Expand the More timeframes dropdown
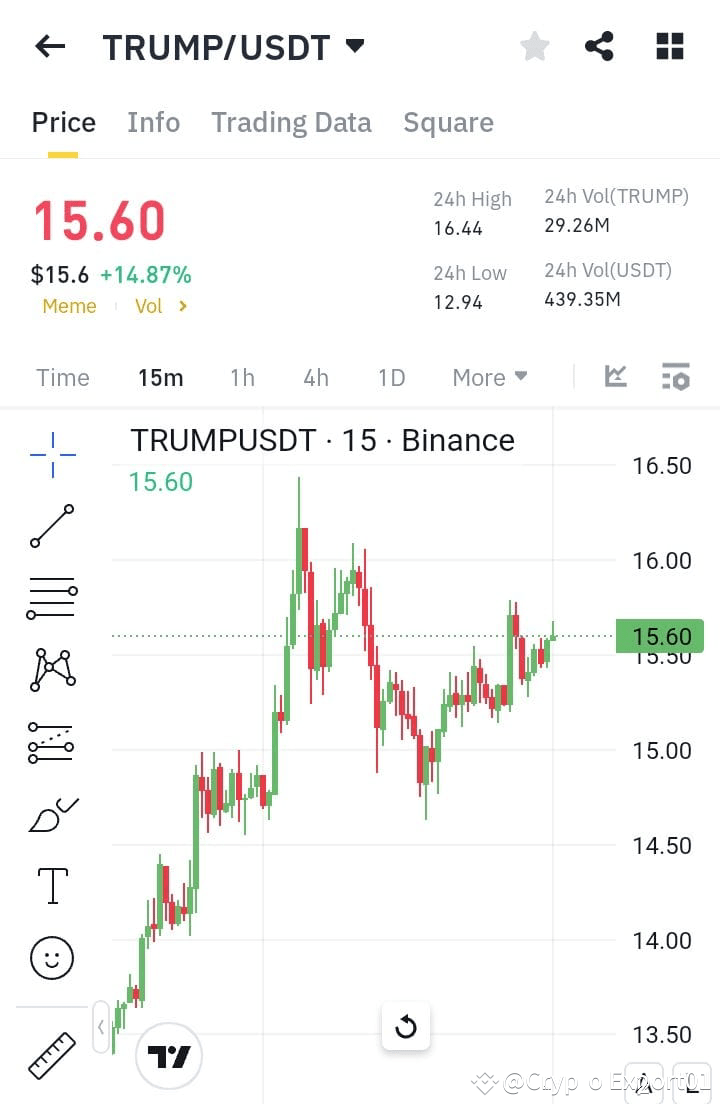The height and width of the screenshot is (1104, 720). coord(489,377)
